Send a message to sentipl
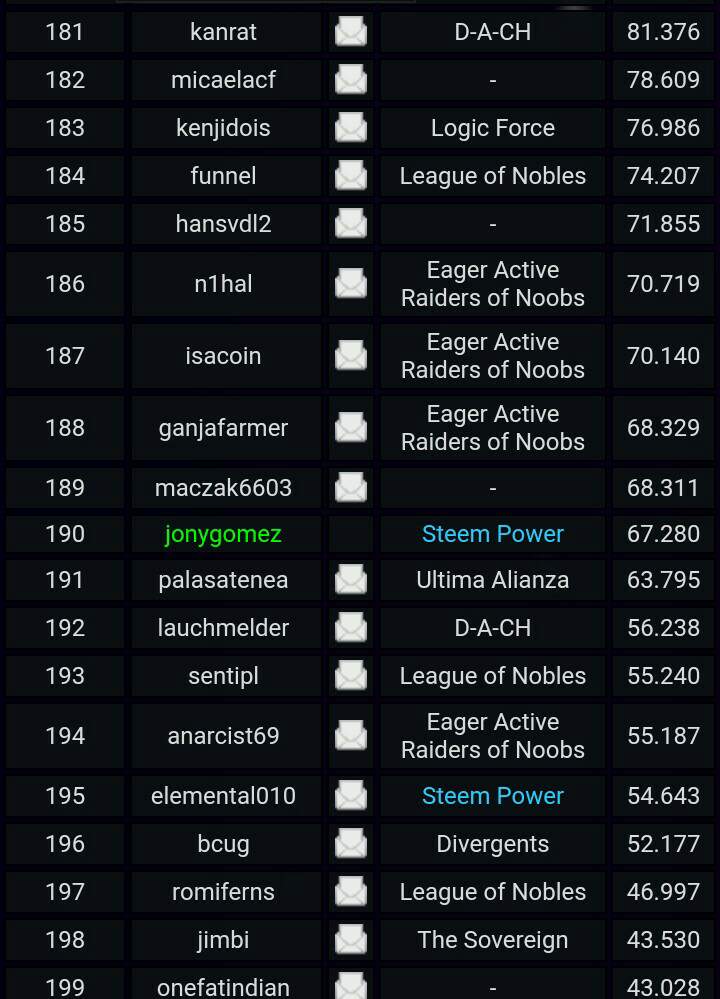 click(x=350, y=676)
